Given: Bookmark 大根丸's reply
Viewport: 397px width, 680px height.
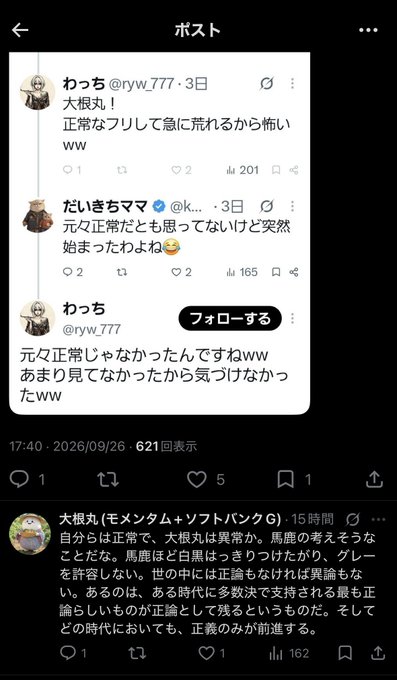Looking at the screenshot, I should click(x=345, y=653).
